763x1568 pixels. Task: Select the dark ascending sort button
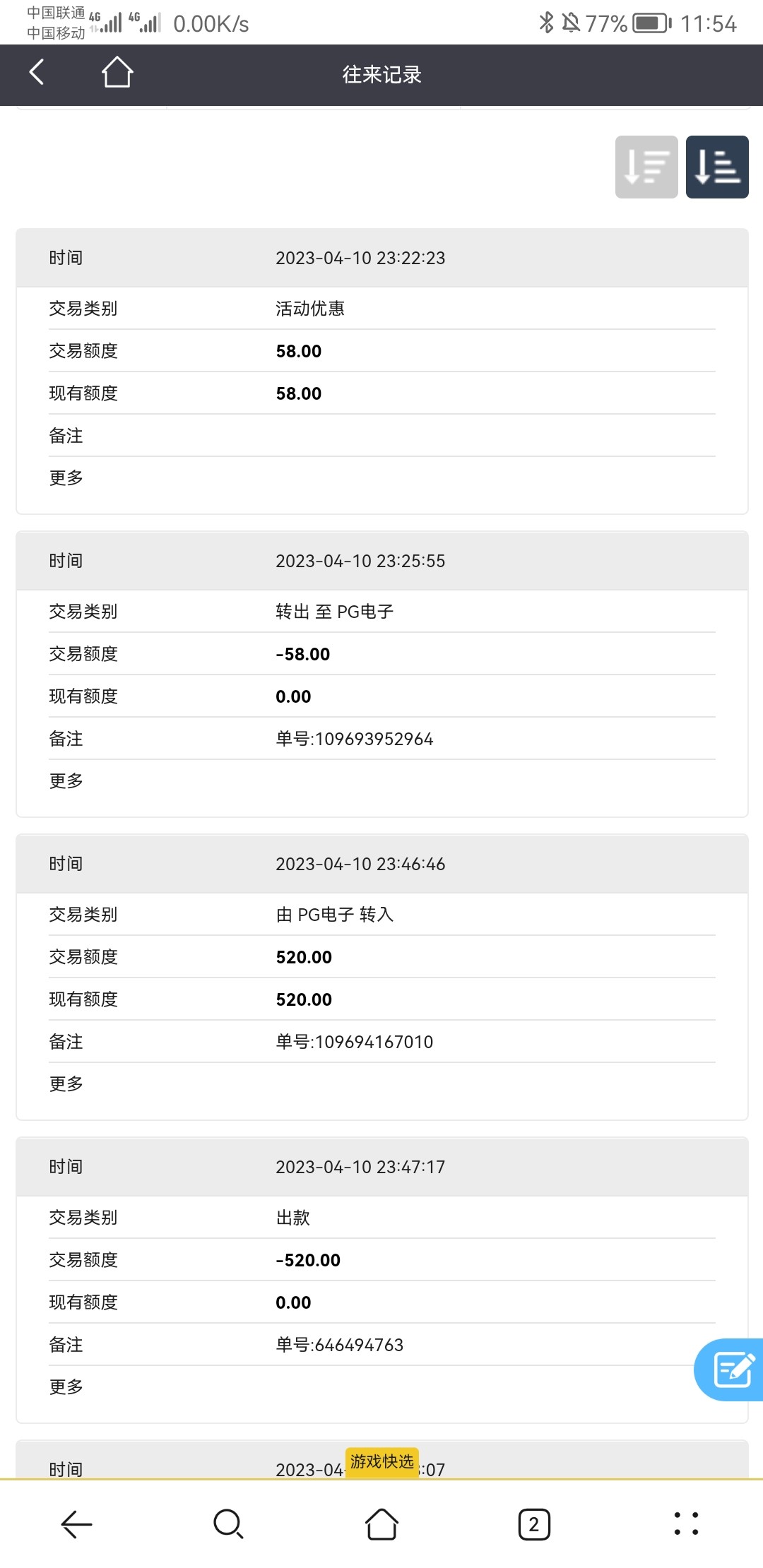pyautogui.click(x=716, y=167)
